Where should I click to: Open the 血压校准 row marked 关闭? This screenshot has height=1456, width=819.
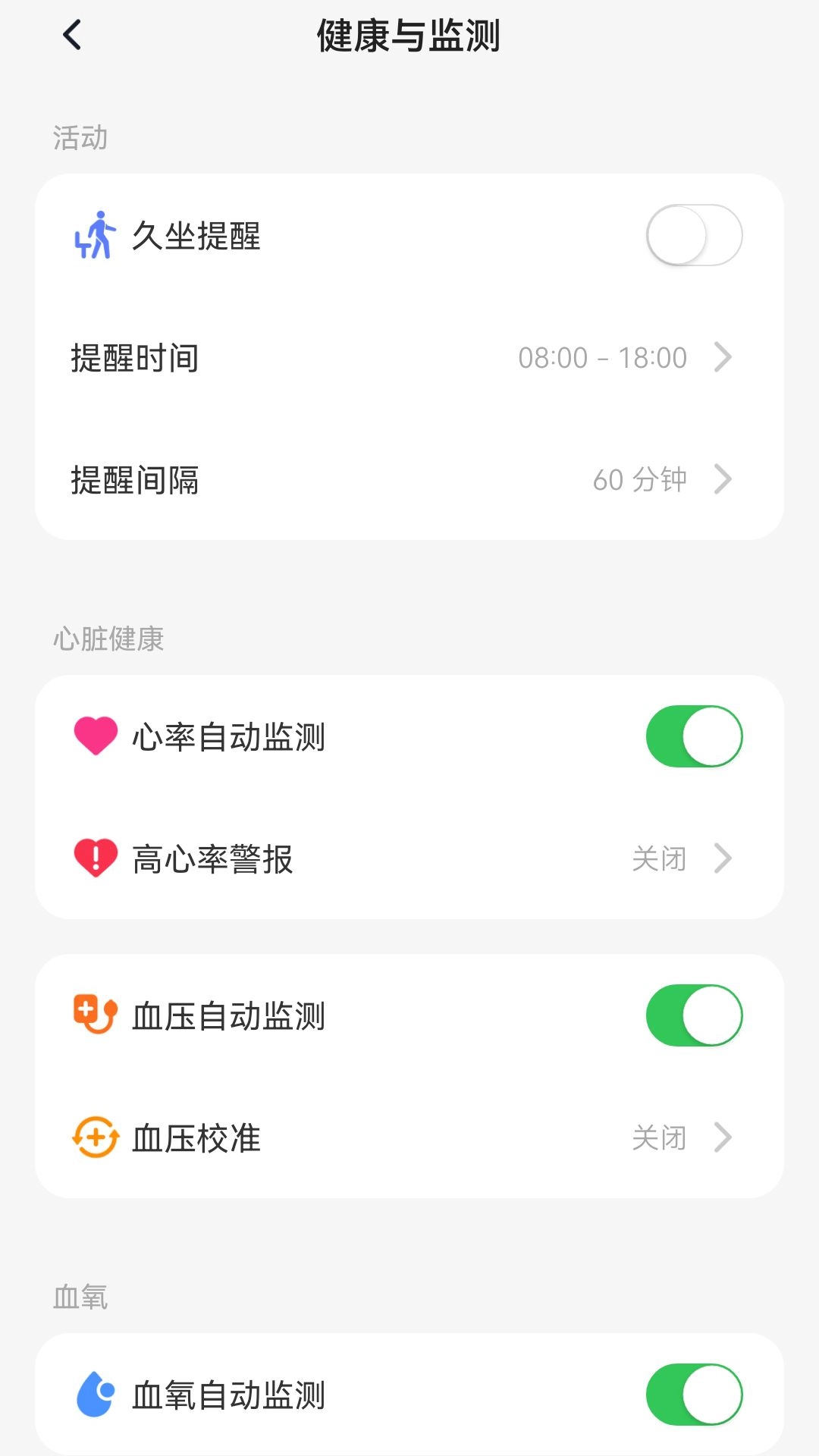pos(409,1137)
